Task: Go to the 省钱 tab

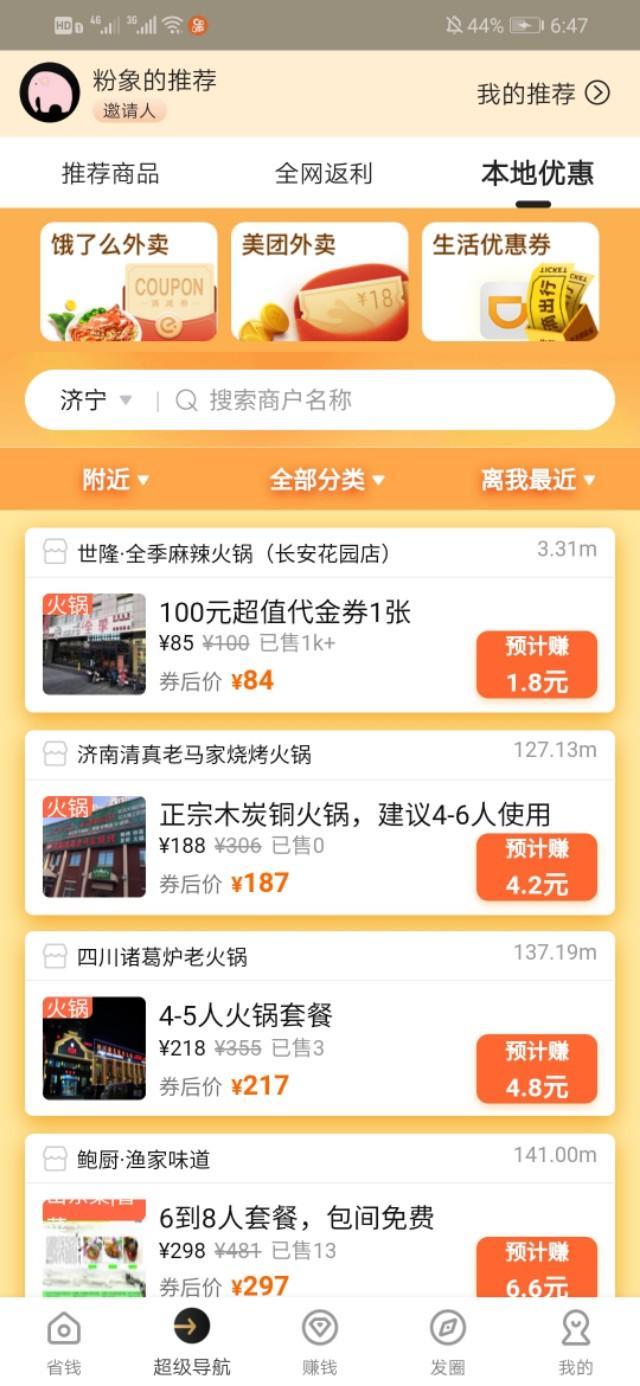Action: pyautogui.click(x=64, y=1342)
